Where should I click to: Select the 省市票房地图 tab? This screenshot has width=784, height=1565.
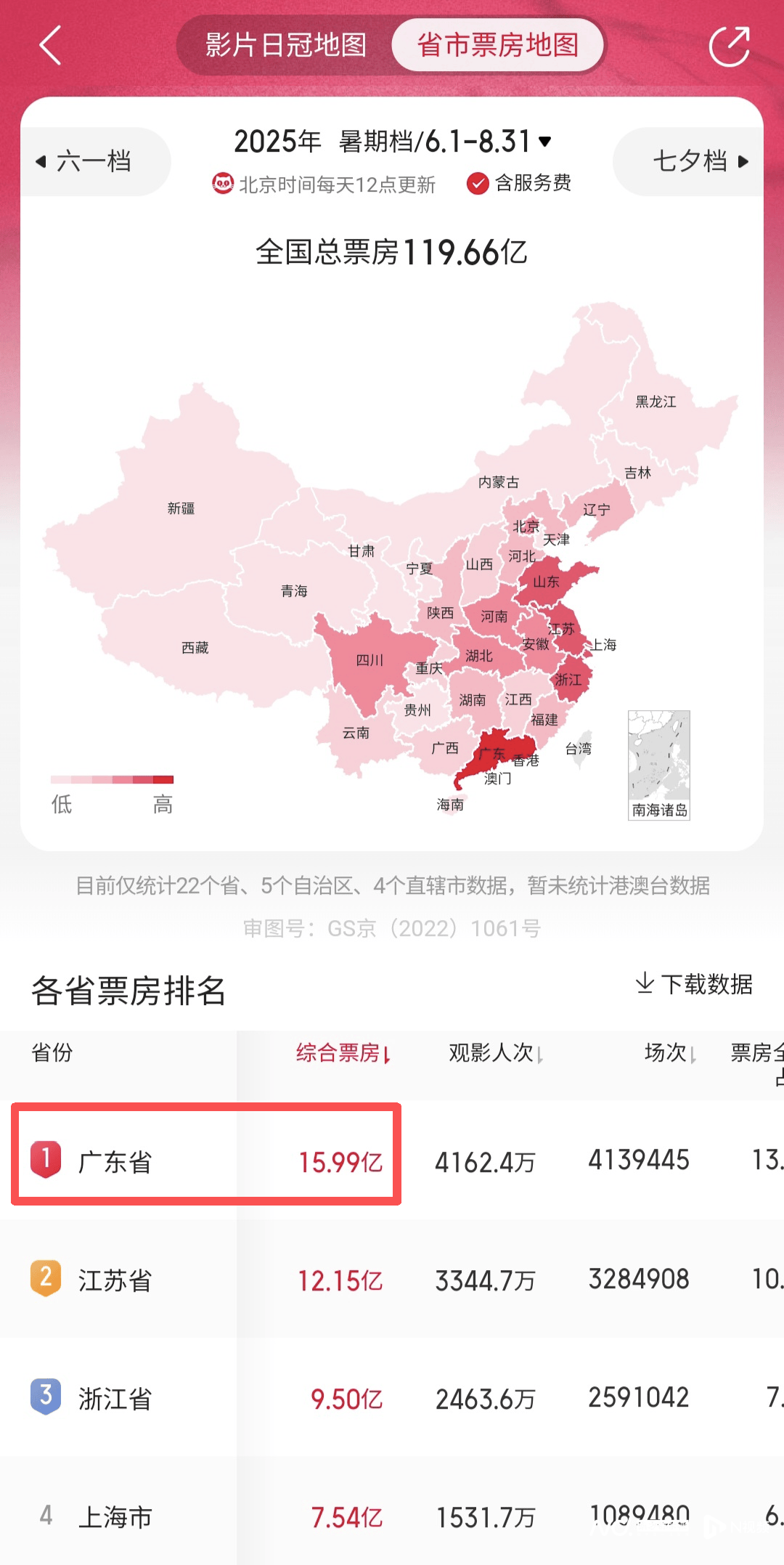(498, 46)
